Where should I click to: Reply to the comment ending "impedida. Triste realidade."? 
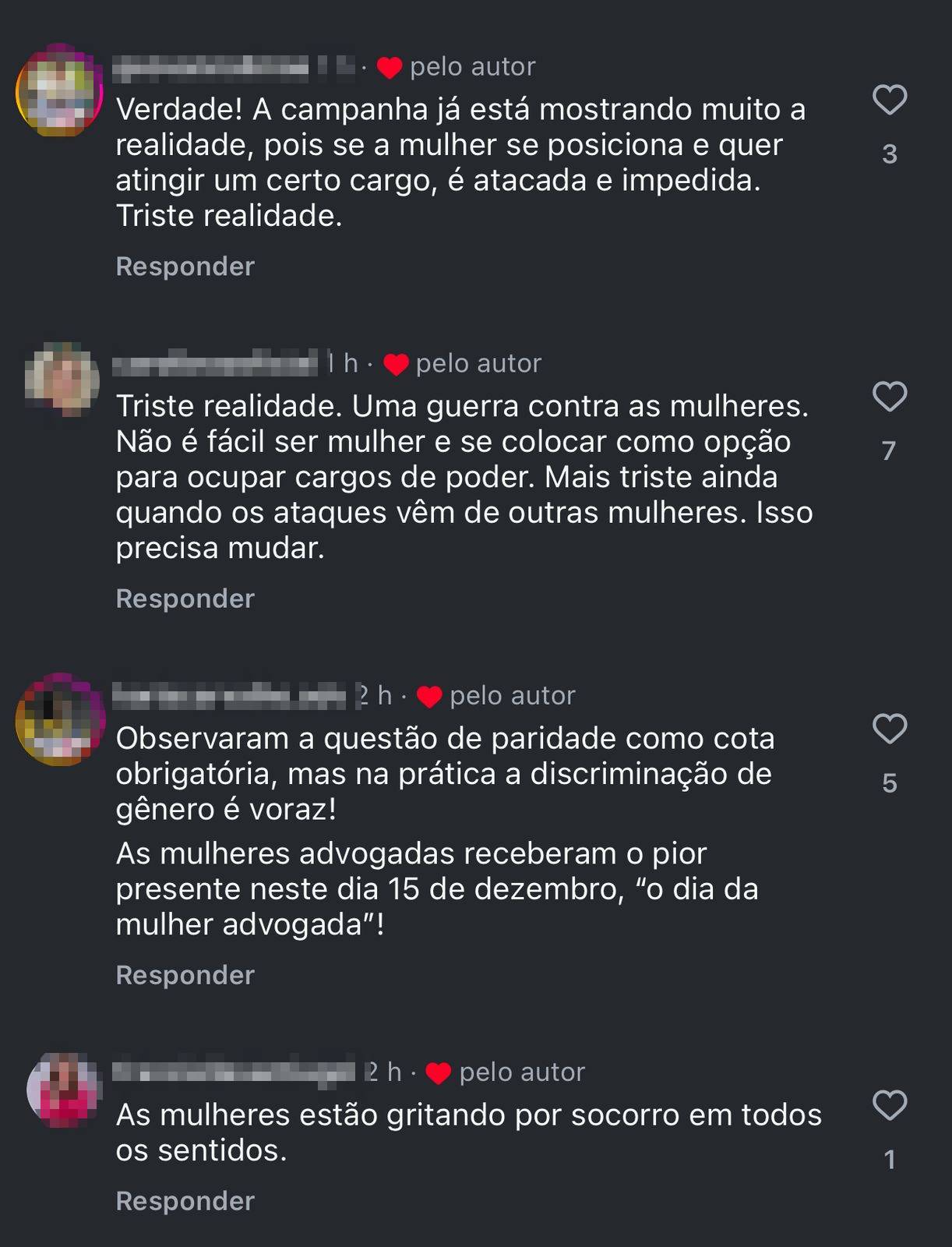click(185, 267)
